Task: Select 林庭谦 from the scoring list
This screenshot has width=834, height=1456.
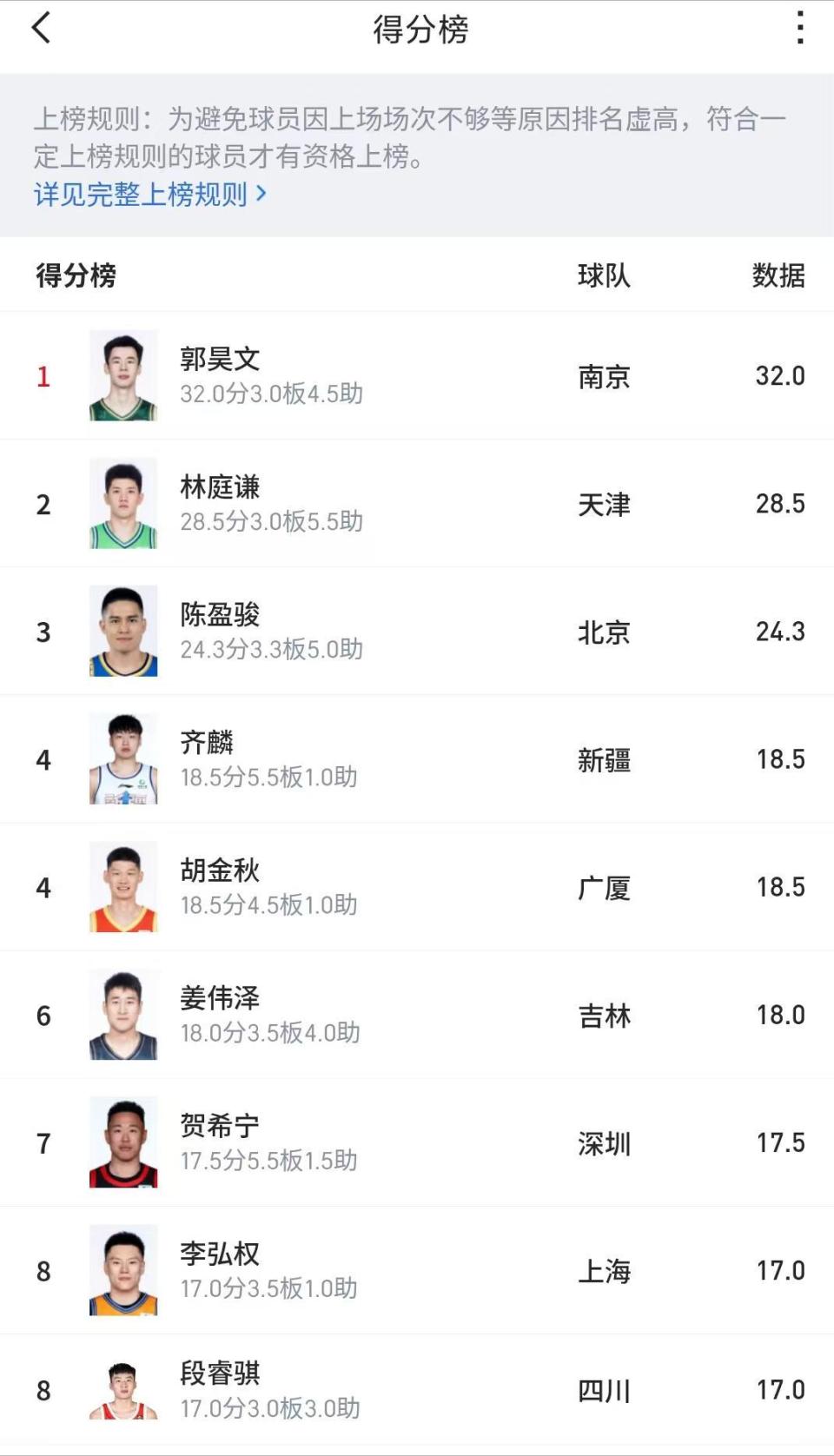Action: tap(417, 503)
